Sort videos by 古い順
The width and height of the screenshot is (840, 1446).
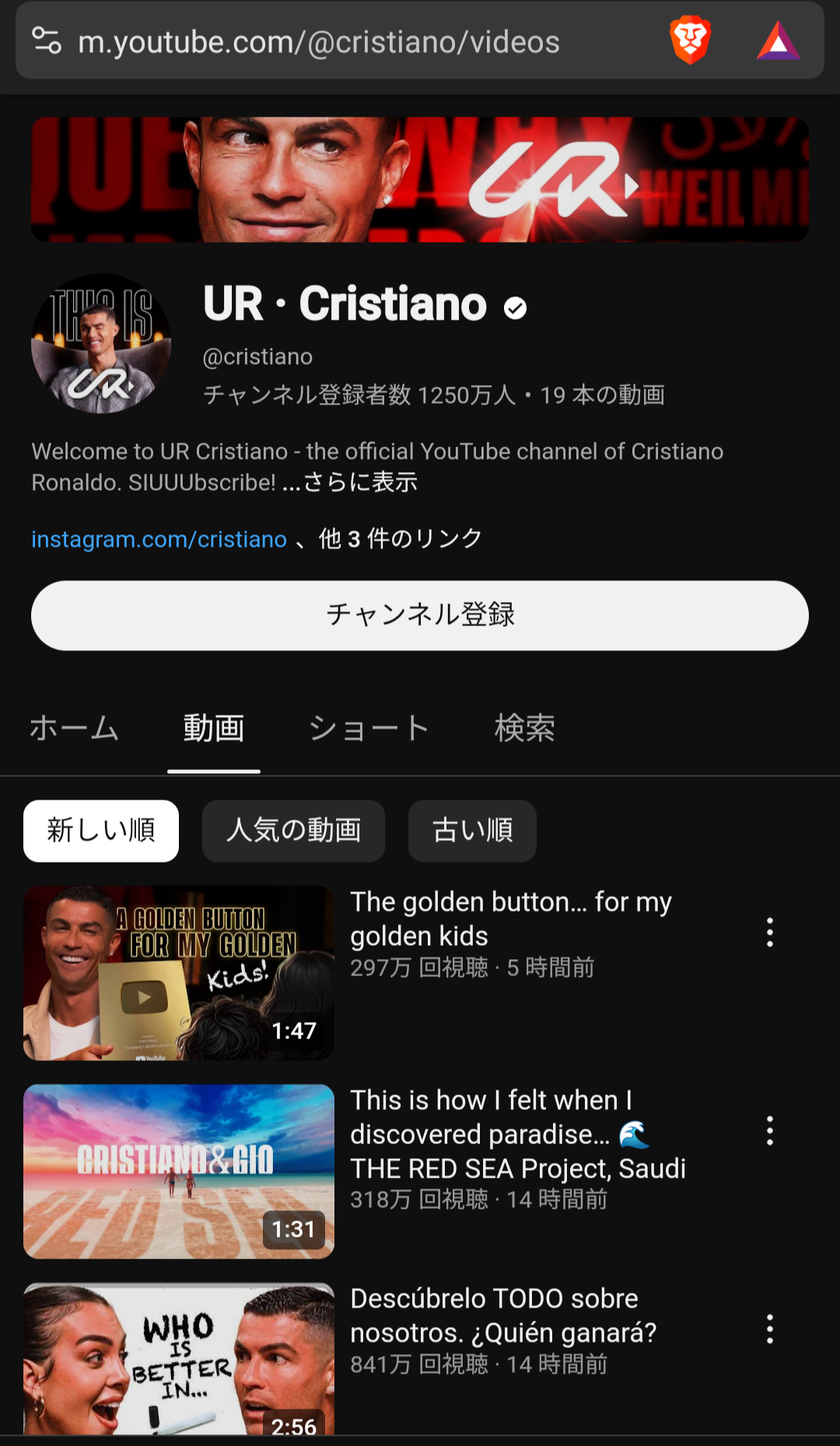point(472,831)
